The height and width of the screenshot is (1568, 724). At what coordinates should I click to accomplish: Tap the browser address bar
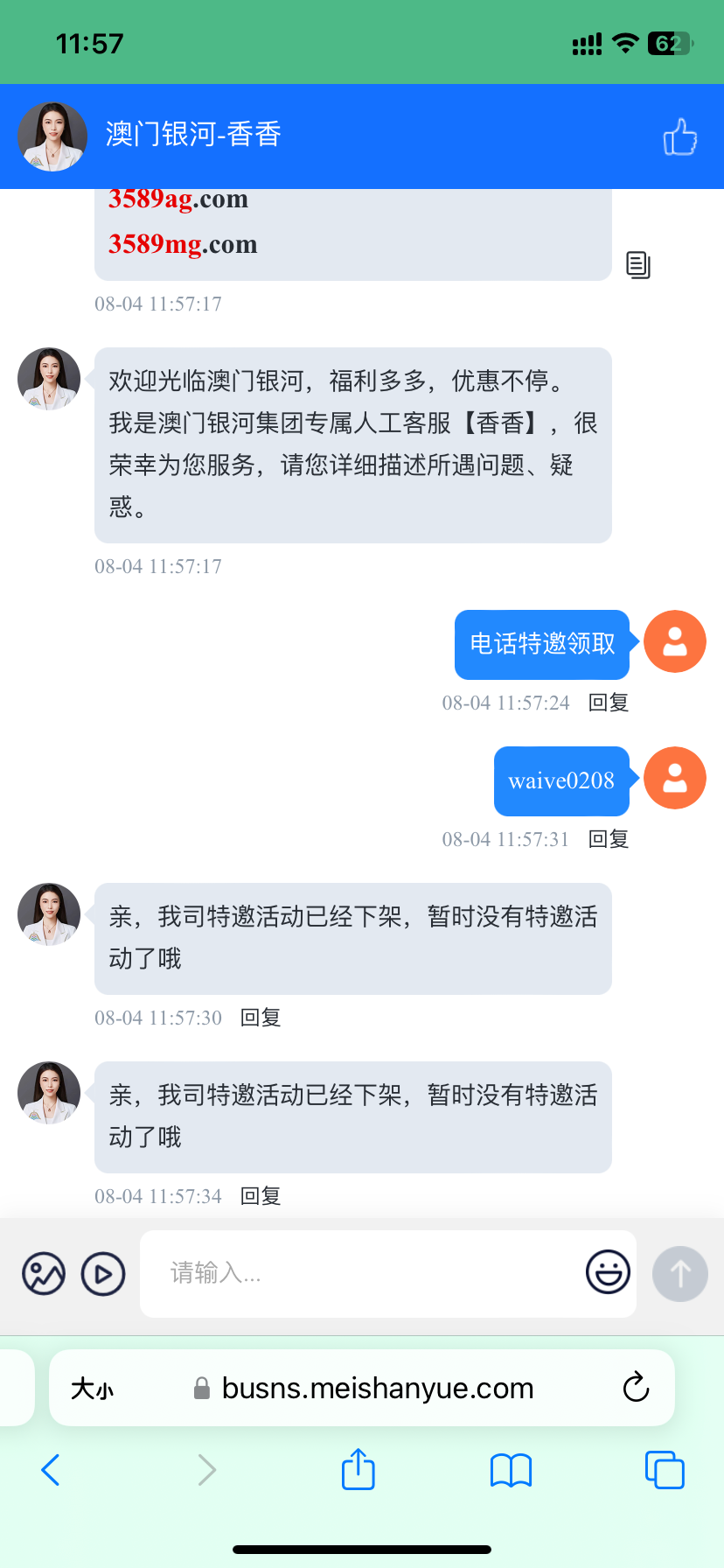[376, 1389]
